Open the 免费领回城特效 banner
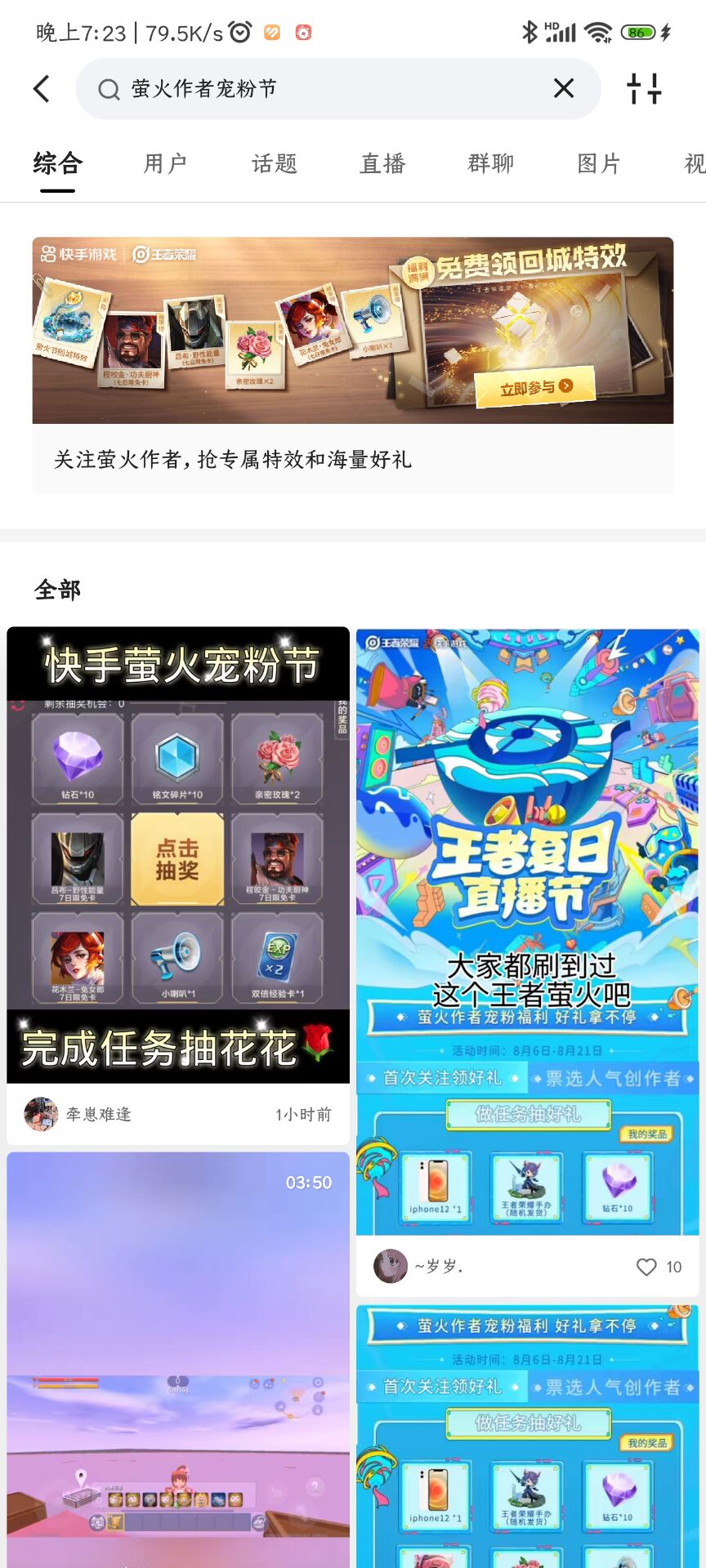706x1568 pixels. pyautogui.click(x=353, y=331)
